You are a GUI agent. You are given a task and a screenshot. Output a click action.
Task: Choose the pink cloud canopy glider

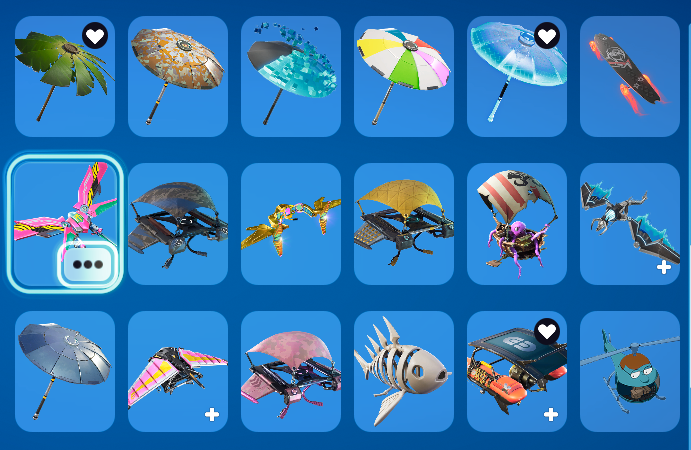click(291, 371)
